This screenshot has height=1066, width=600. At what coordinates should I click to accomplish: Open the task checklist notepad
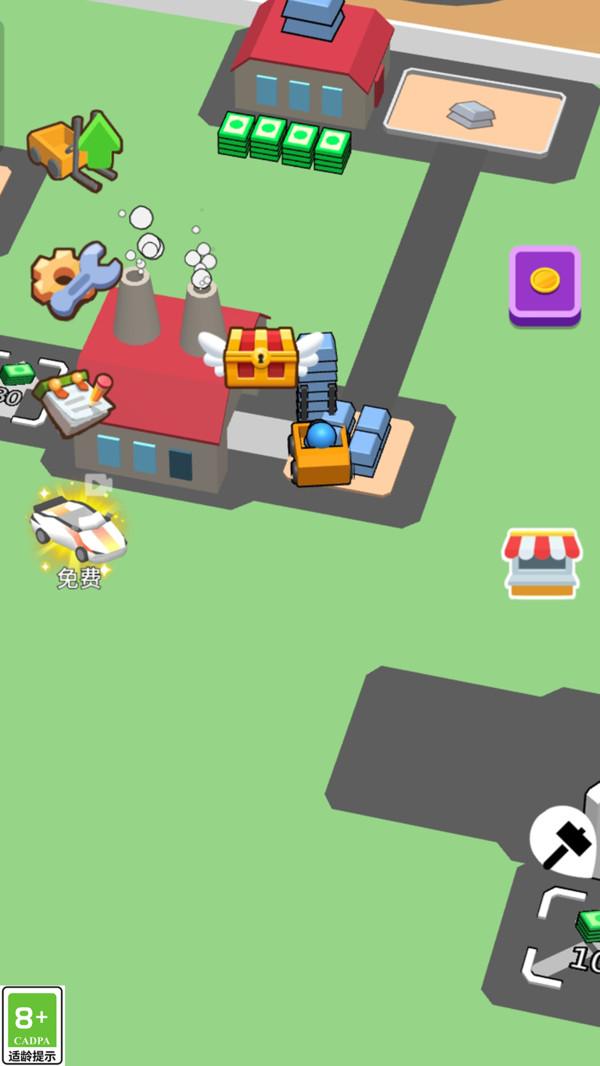(76, 402)
